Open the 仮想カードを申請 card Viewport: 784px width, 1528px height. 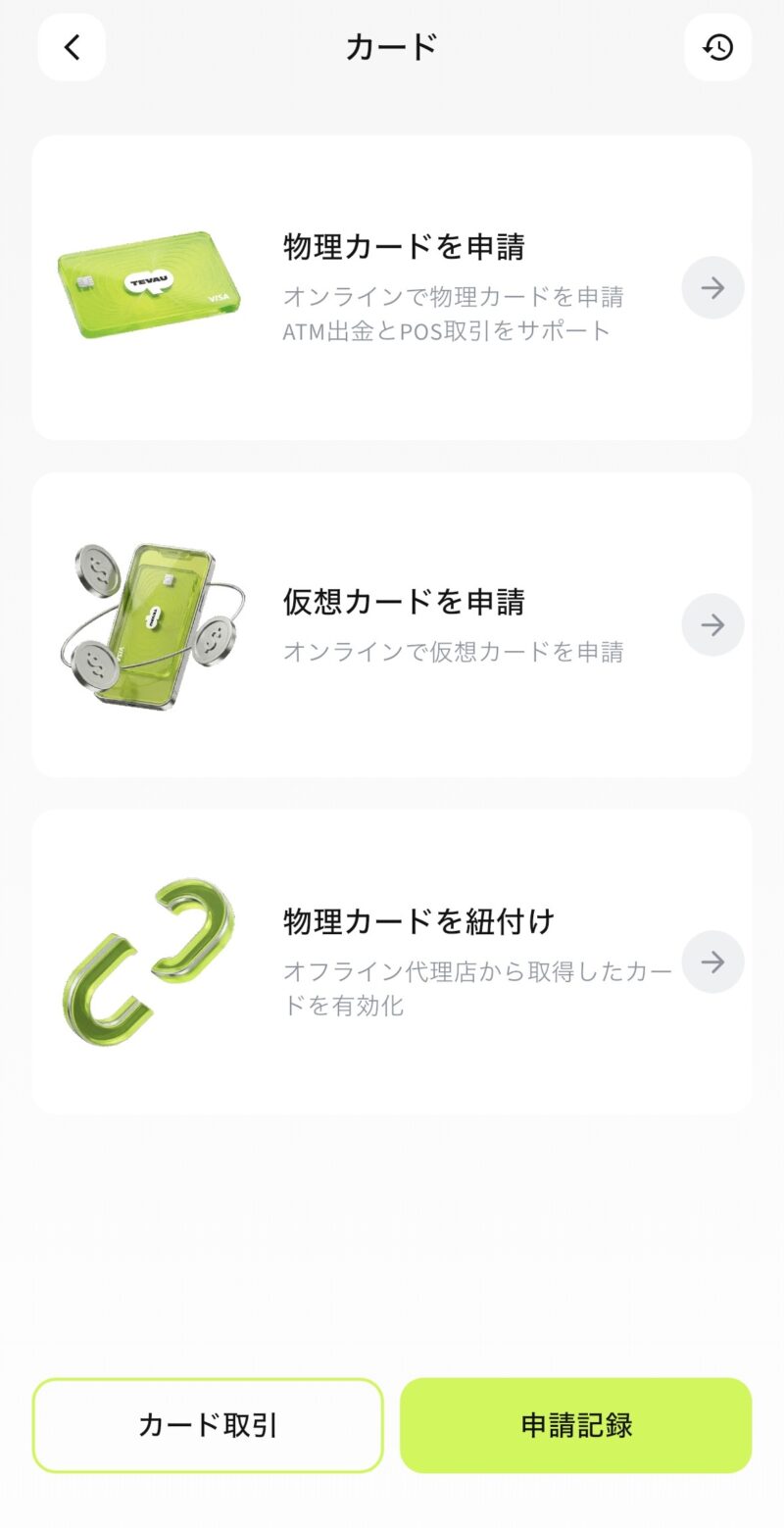point(392,624)
